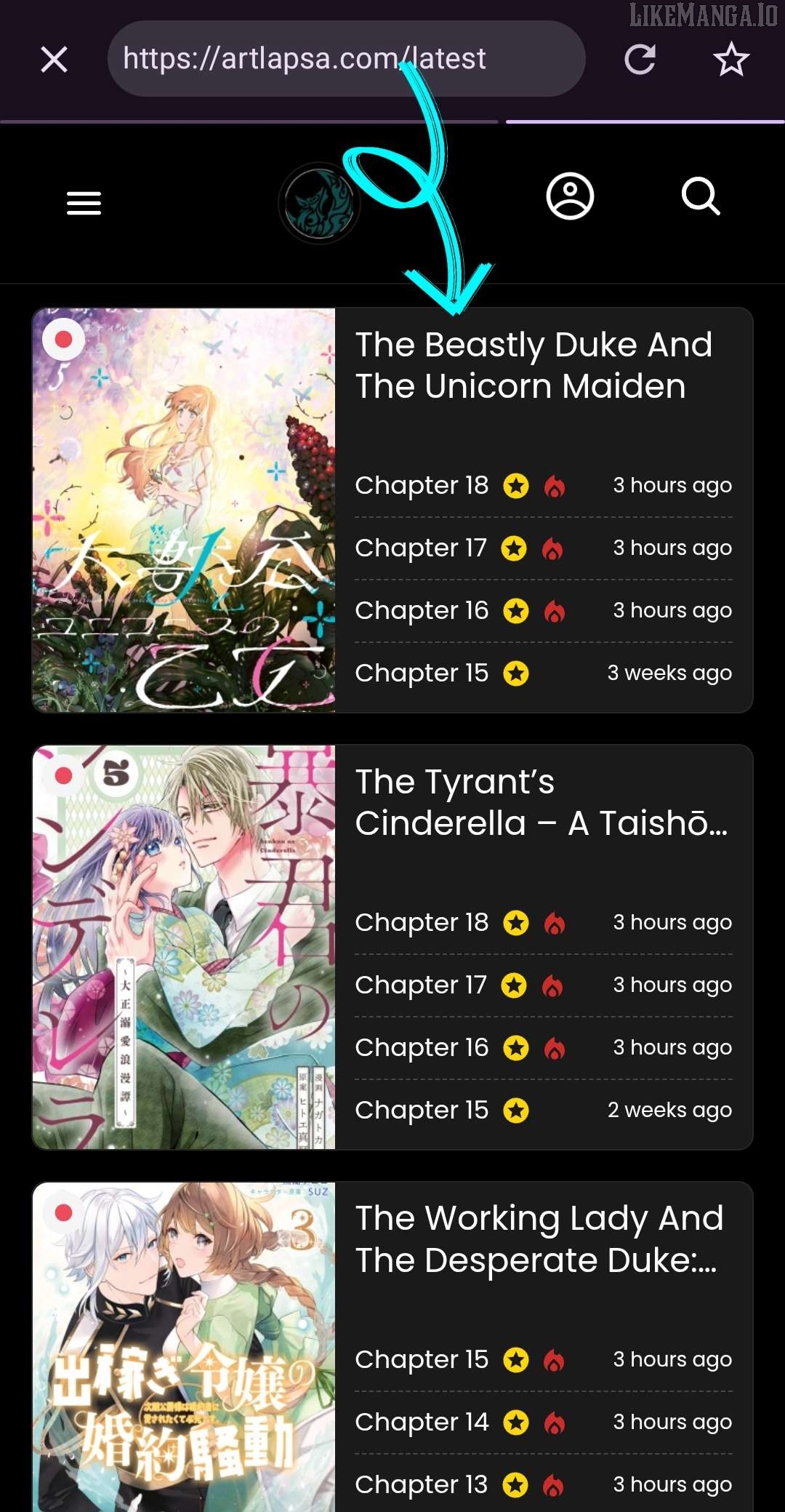Open The Tyrant's Cinderella cover image

(x=184, y=947)
